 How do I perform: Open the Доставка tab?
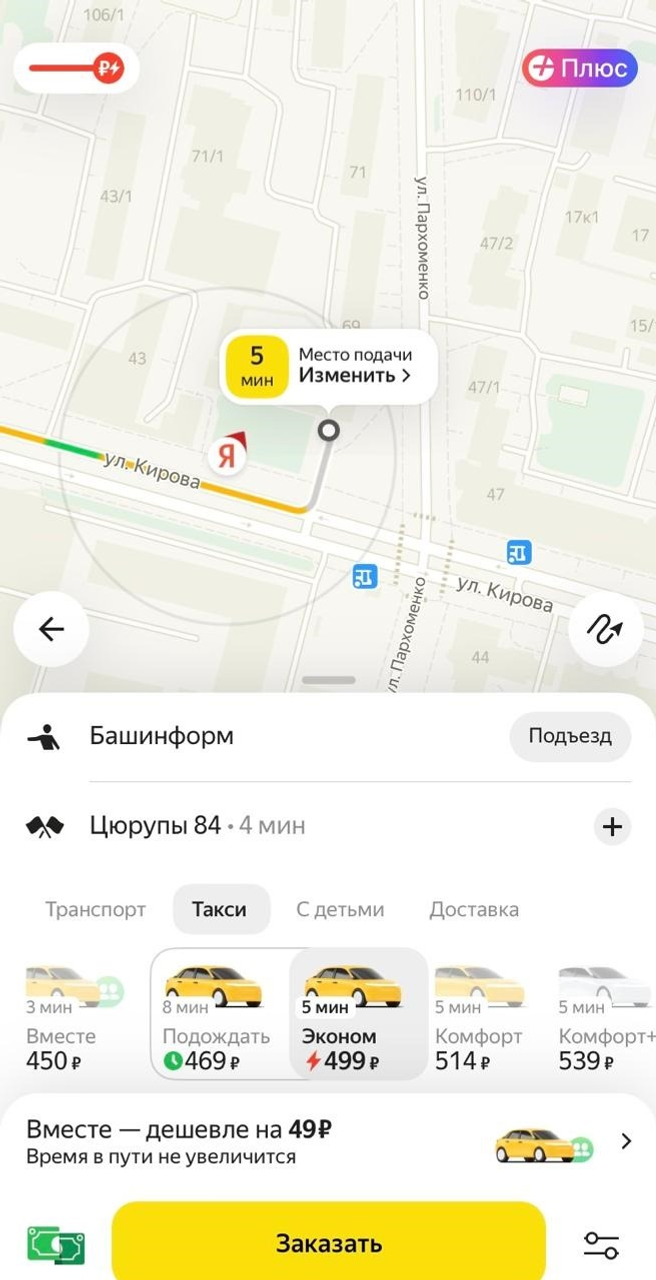coord(474,909)
